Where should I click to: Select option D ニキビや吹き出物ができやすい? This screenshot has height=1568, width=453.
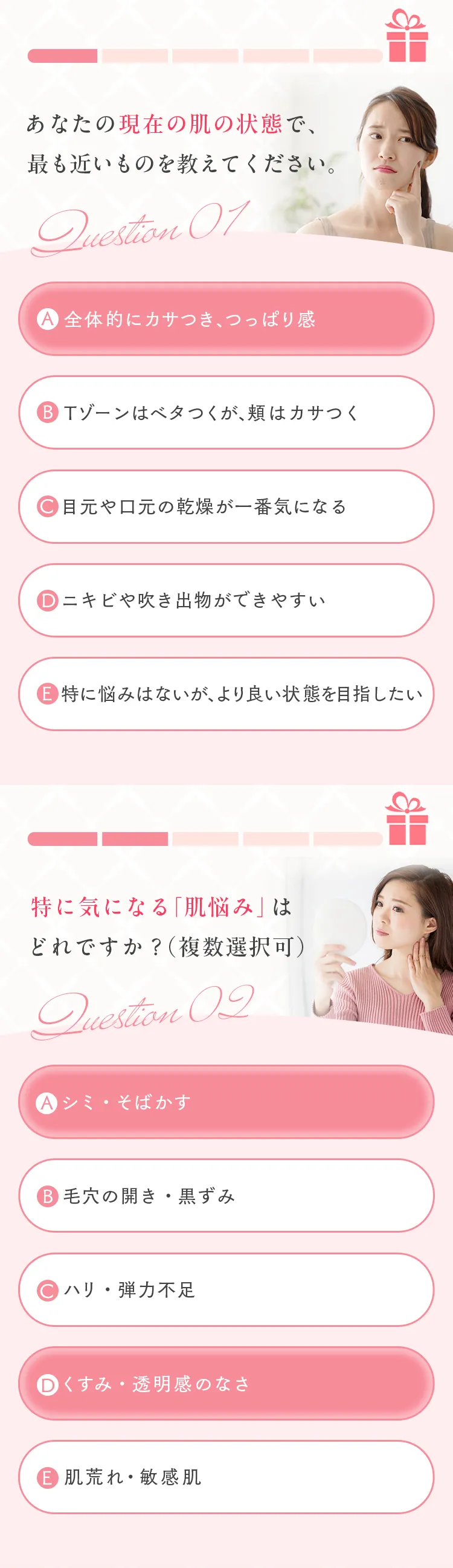tap(226, 599)
